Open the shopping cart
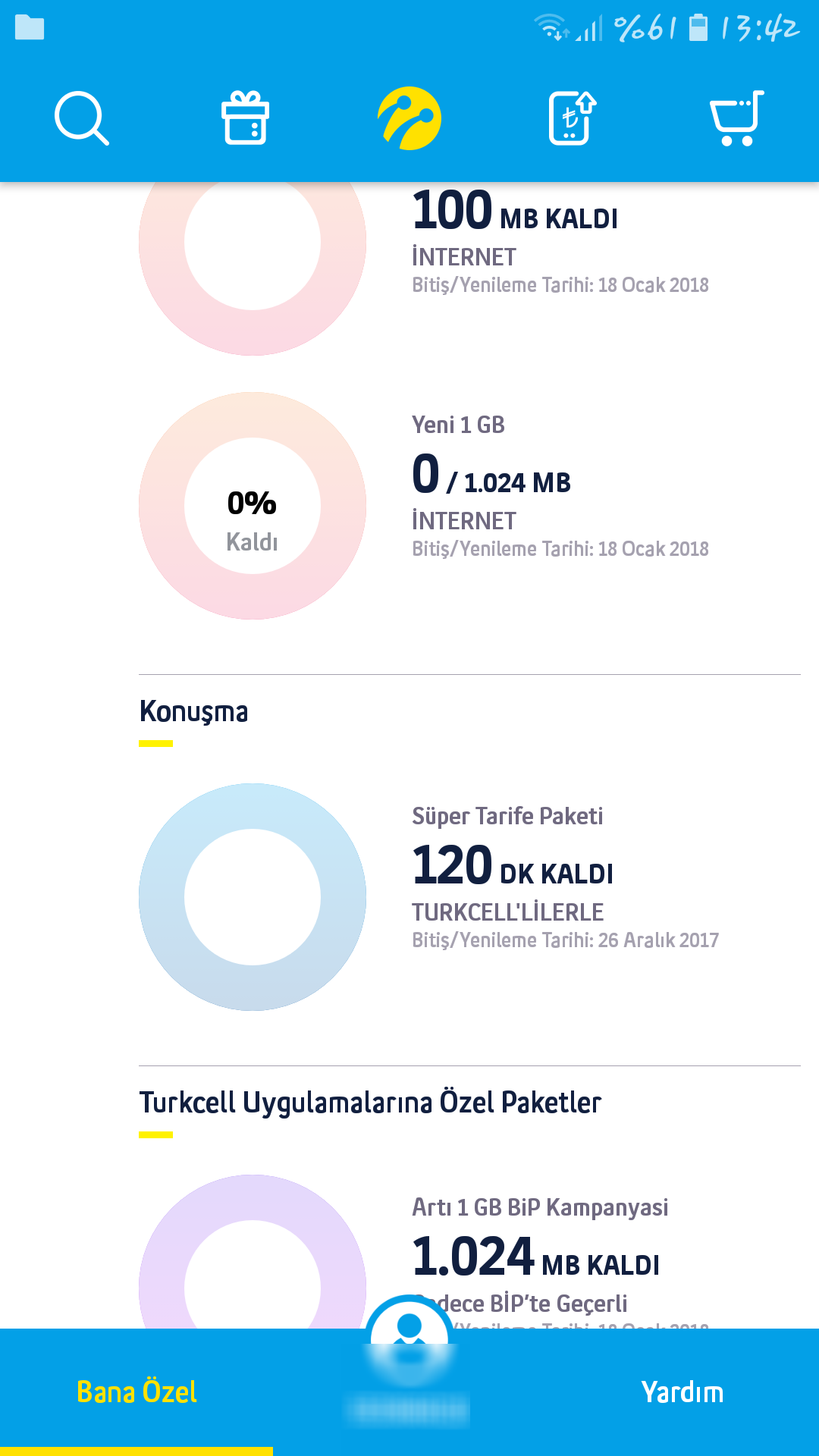Image resolution: width=819 pixels, height=1456 pixels. (x=736, y=118)
